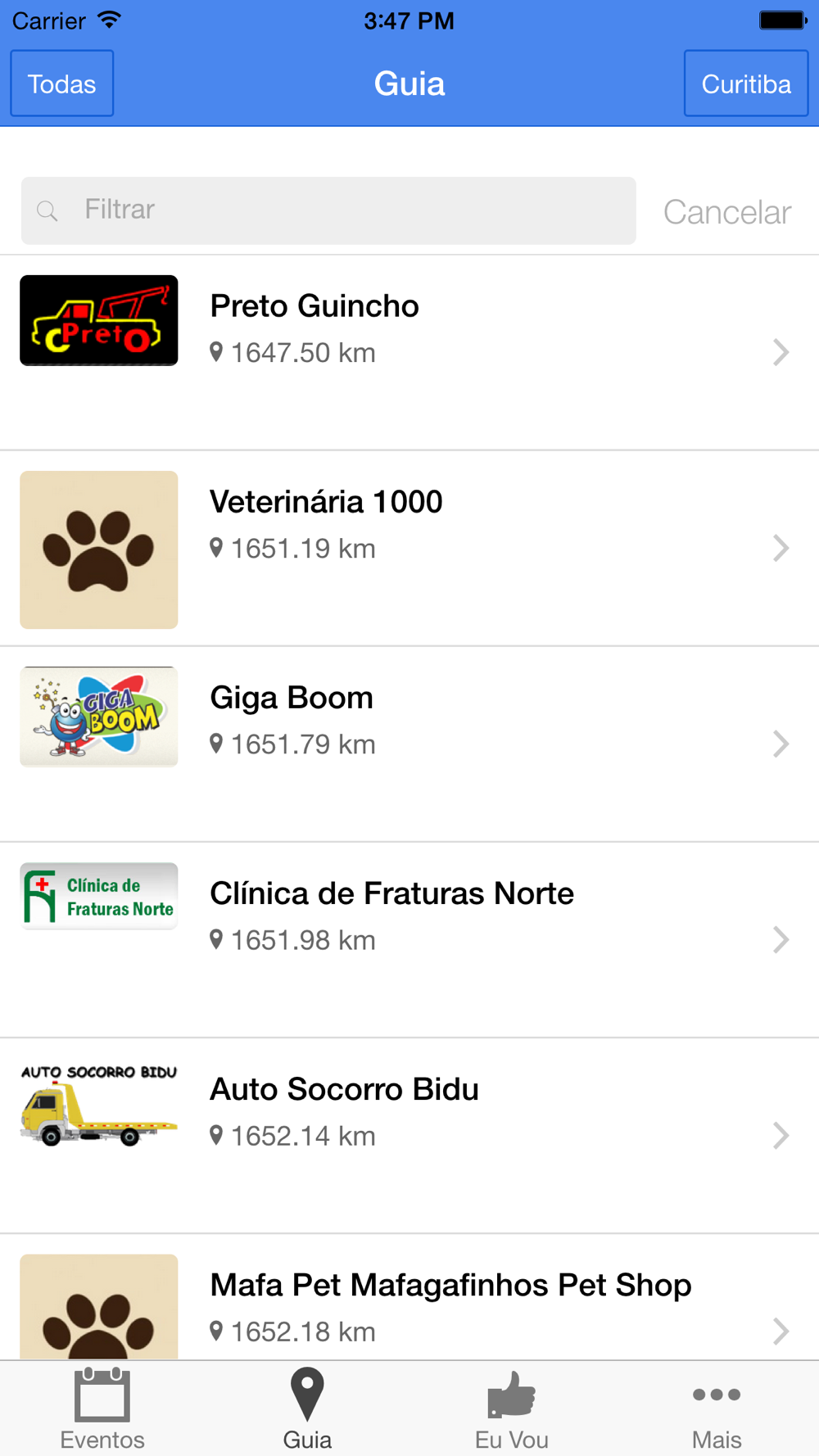Switch to the Eventos tab
Image resolution: width=819 pixels, height=1456 pixels.
[102, 1409]
